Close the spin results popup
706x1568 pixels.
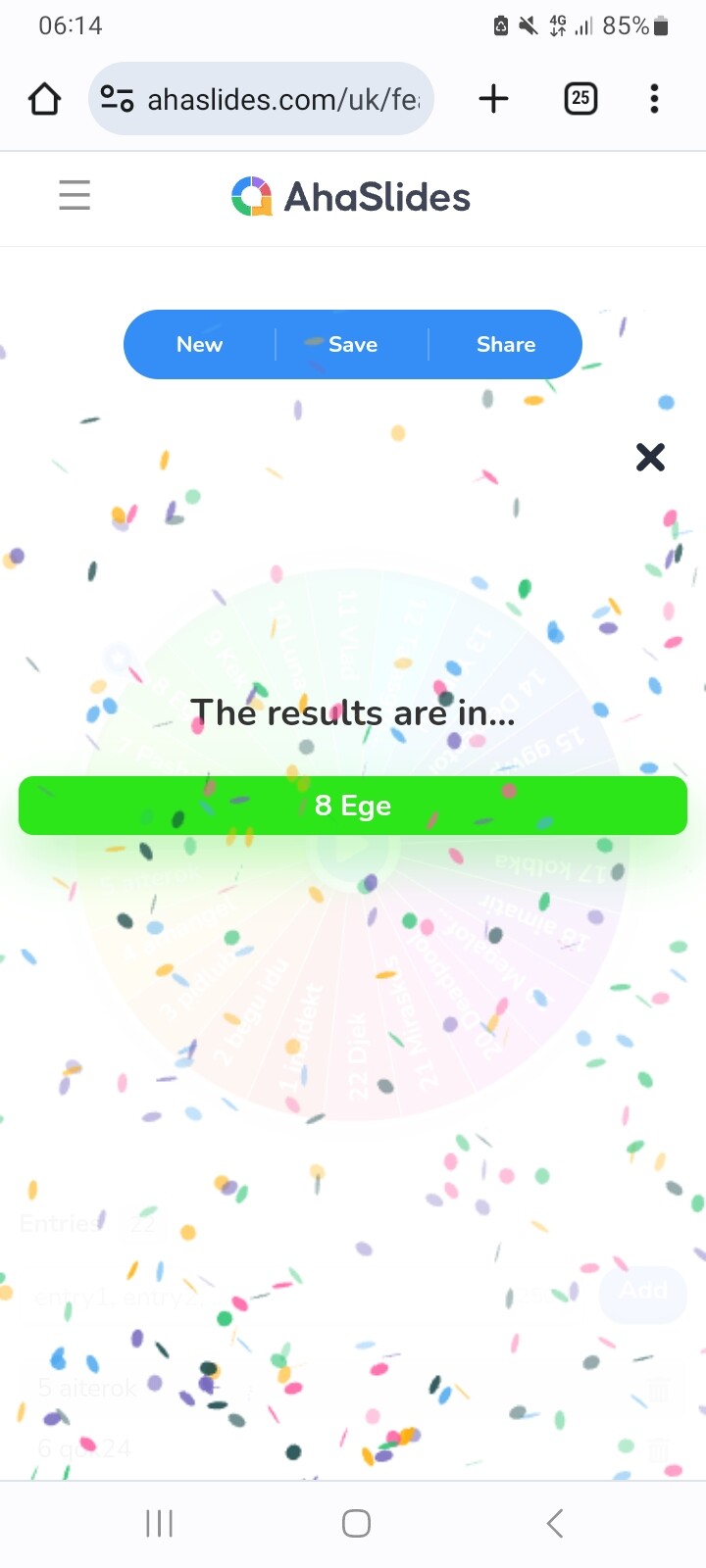pos(650,457)
